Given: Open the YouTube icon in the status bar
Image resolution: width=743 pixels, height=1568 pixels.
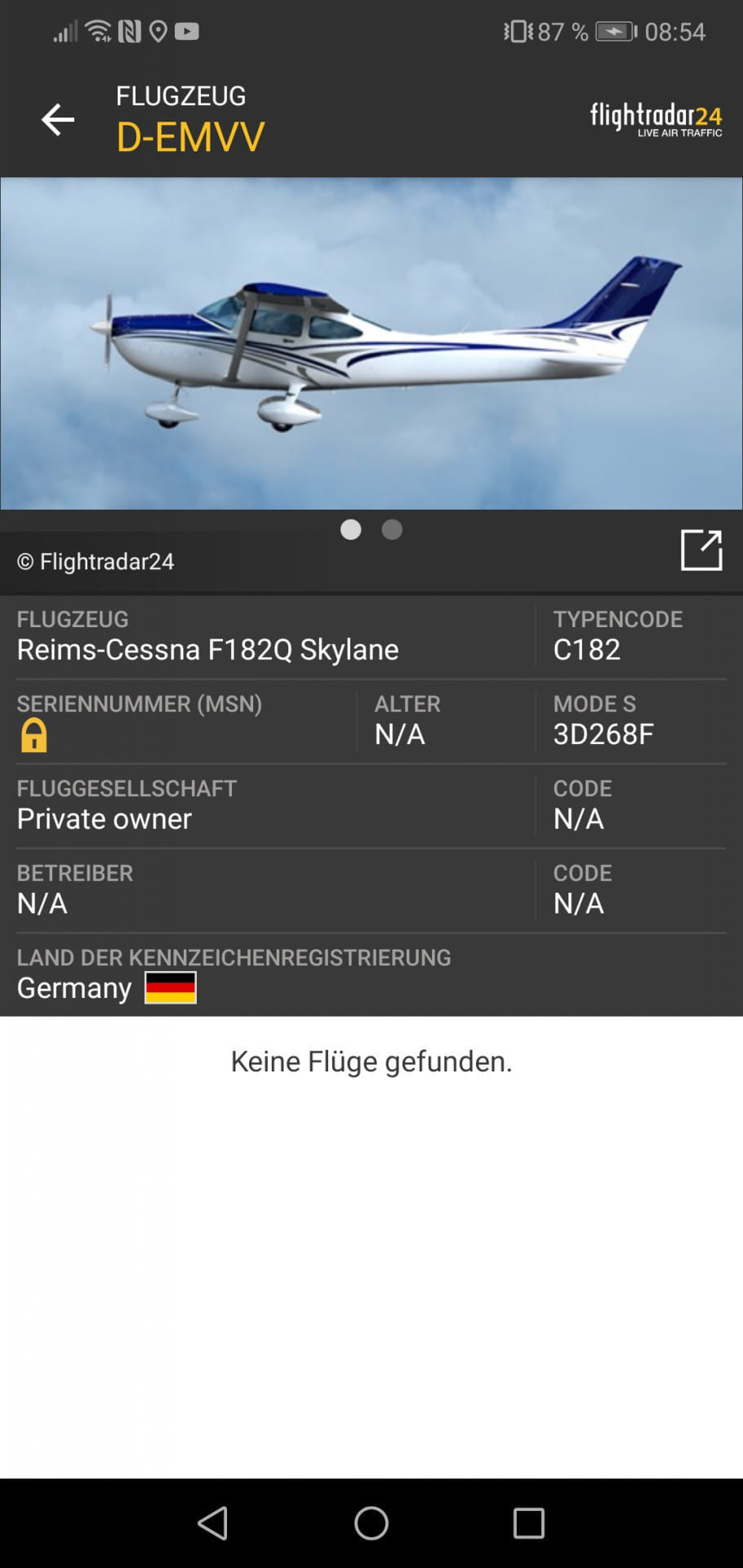Looking at the screenshot, I should click(186, 31).
